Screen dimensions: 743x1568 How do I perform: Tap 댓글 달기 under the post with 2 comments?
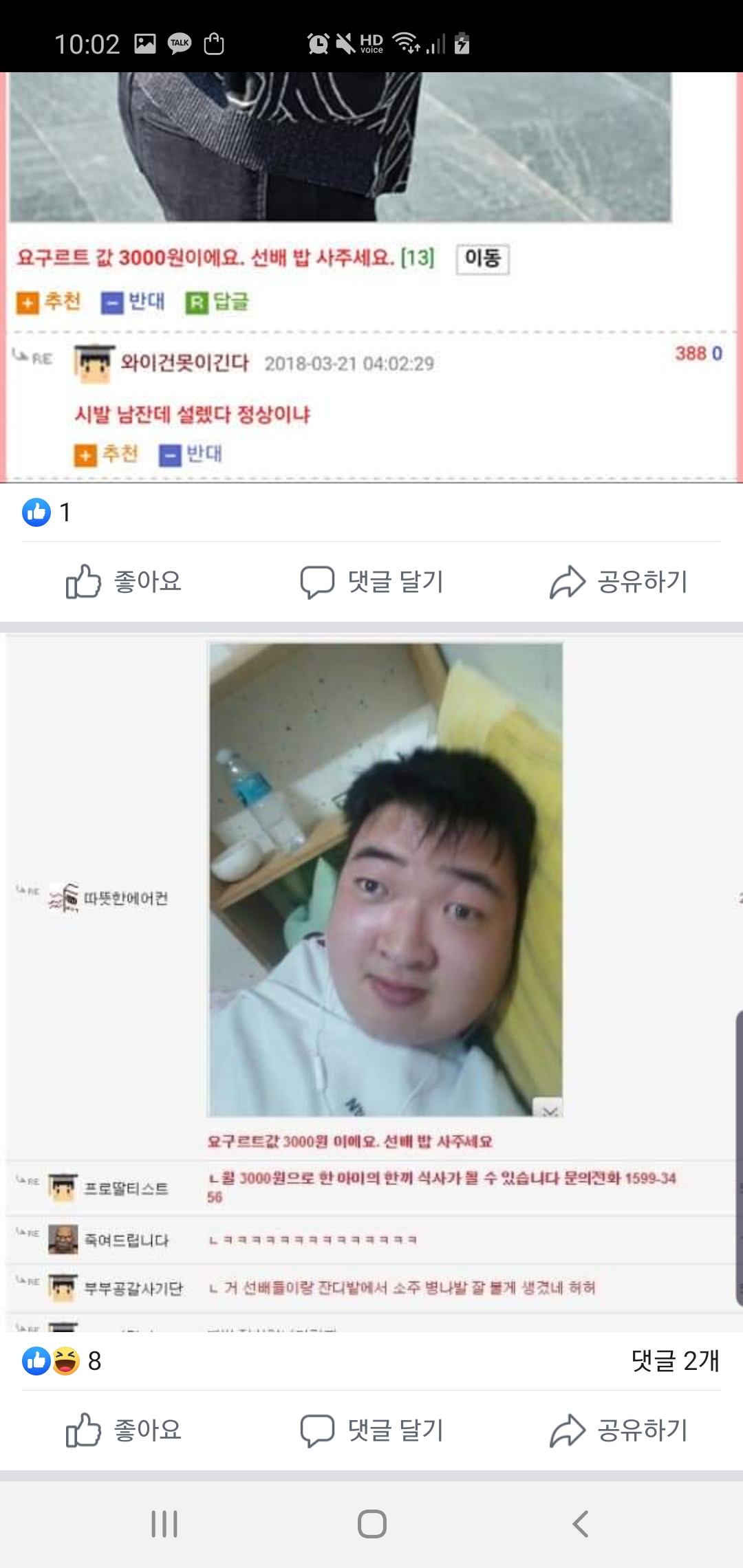pos(371,1430)
